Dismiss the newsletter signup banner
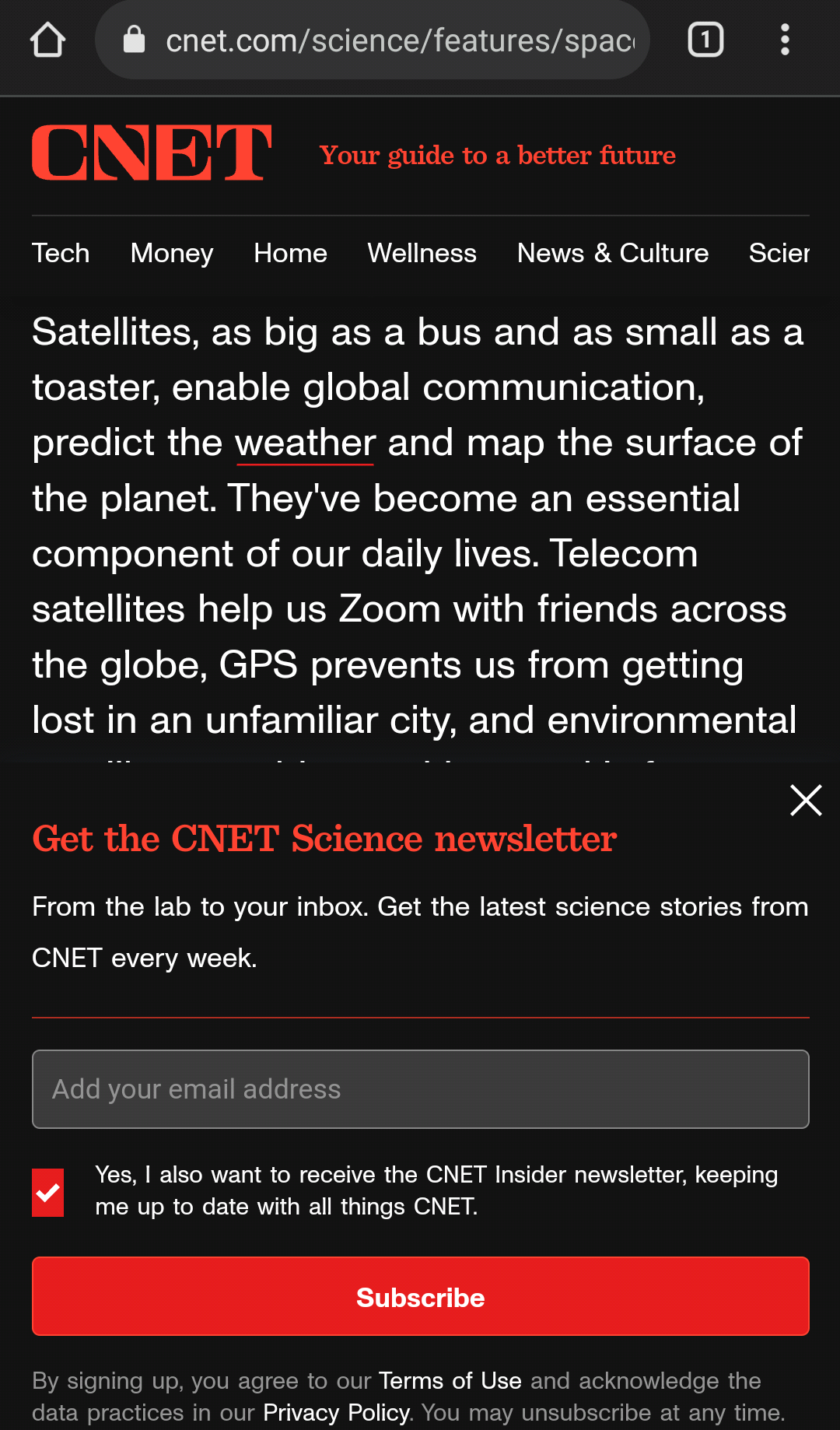Viewport: 840px width, 1430px height. (806, 801)
